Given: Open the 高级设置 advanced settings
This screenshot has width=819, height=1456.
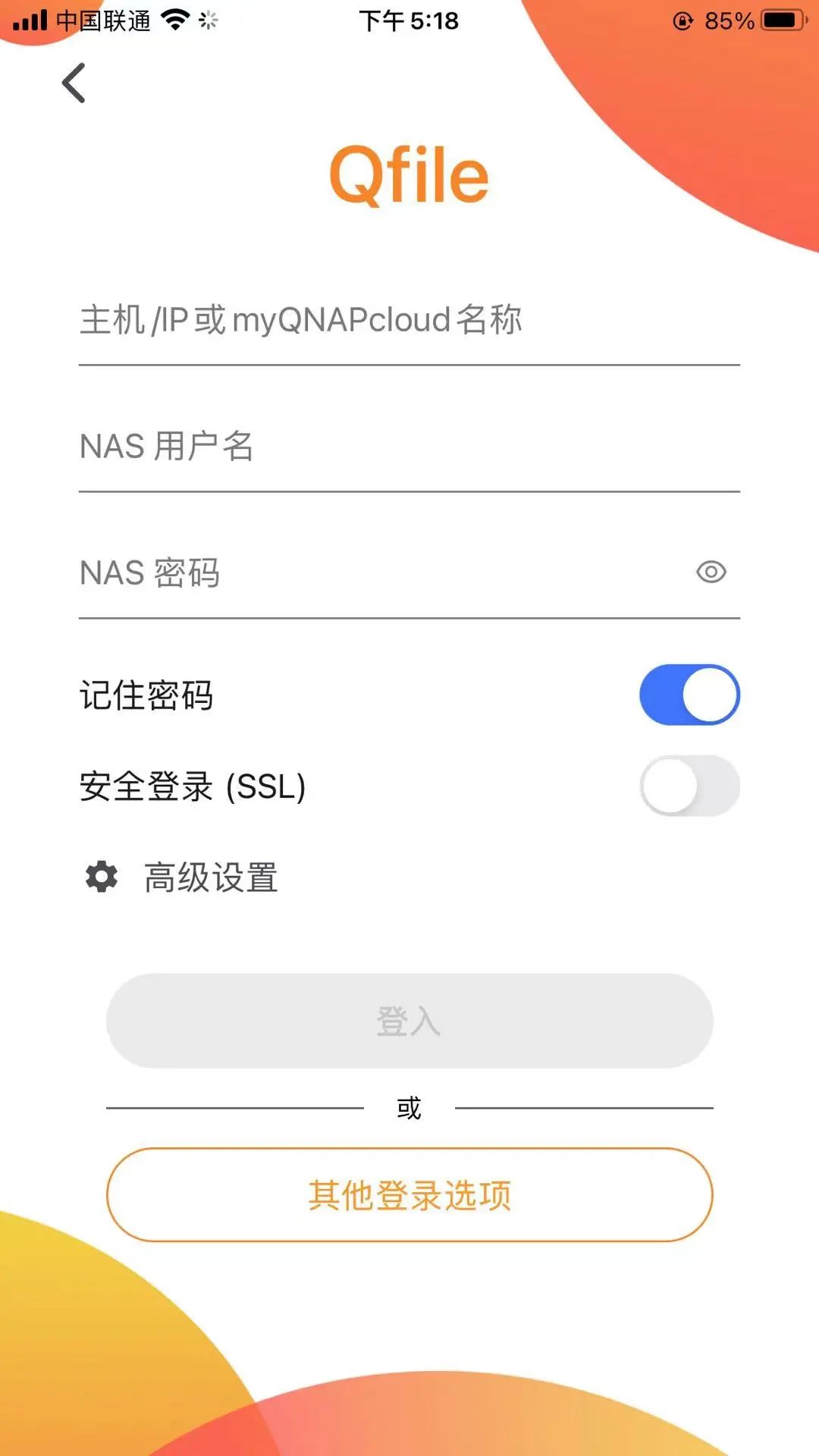Looking at the screenshot, I should pos(209,877).
